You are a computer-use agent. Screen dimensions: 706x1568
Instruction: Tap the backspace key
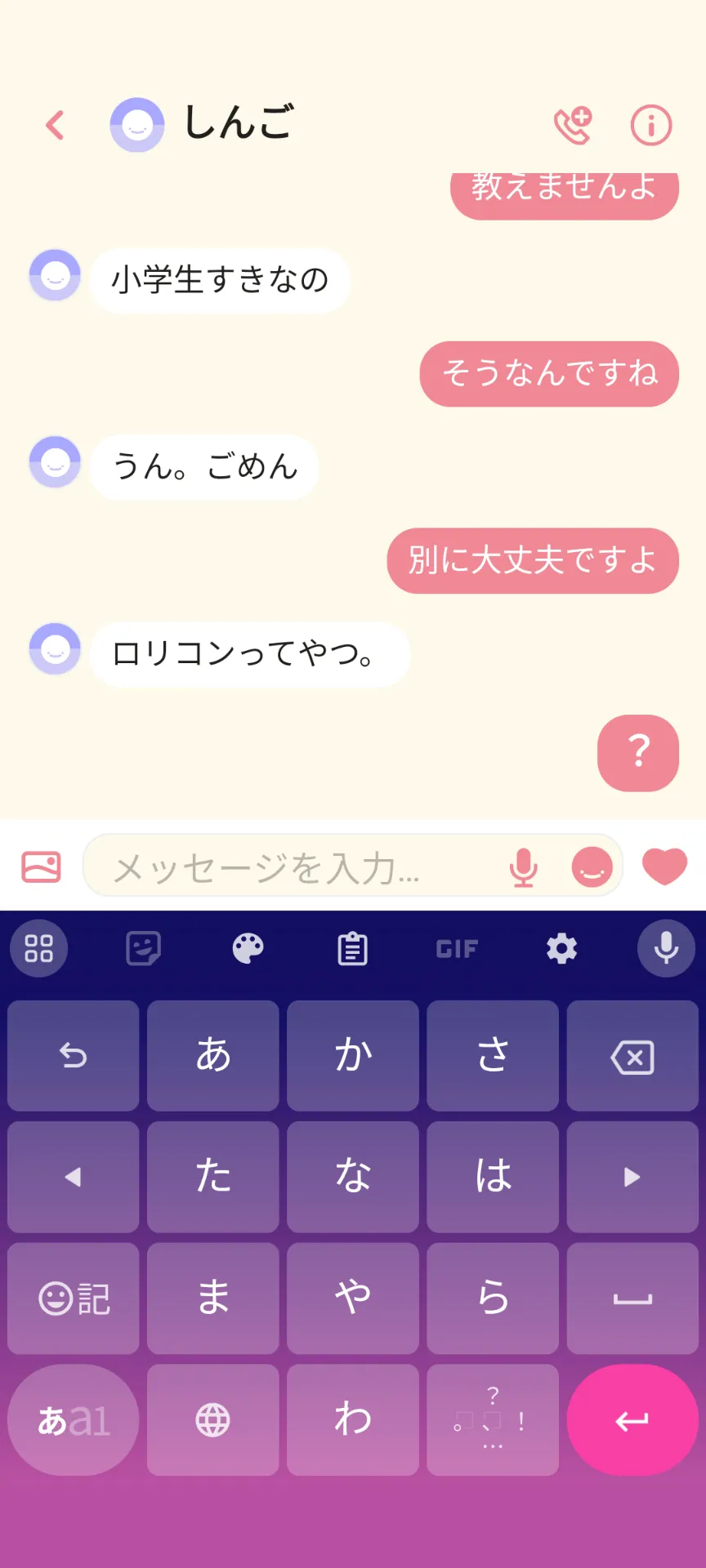[x=632, y=1055]
